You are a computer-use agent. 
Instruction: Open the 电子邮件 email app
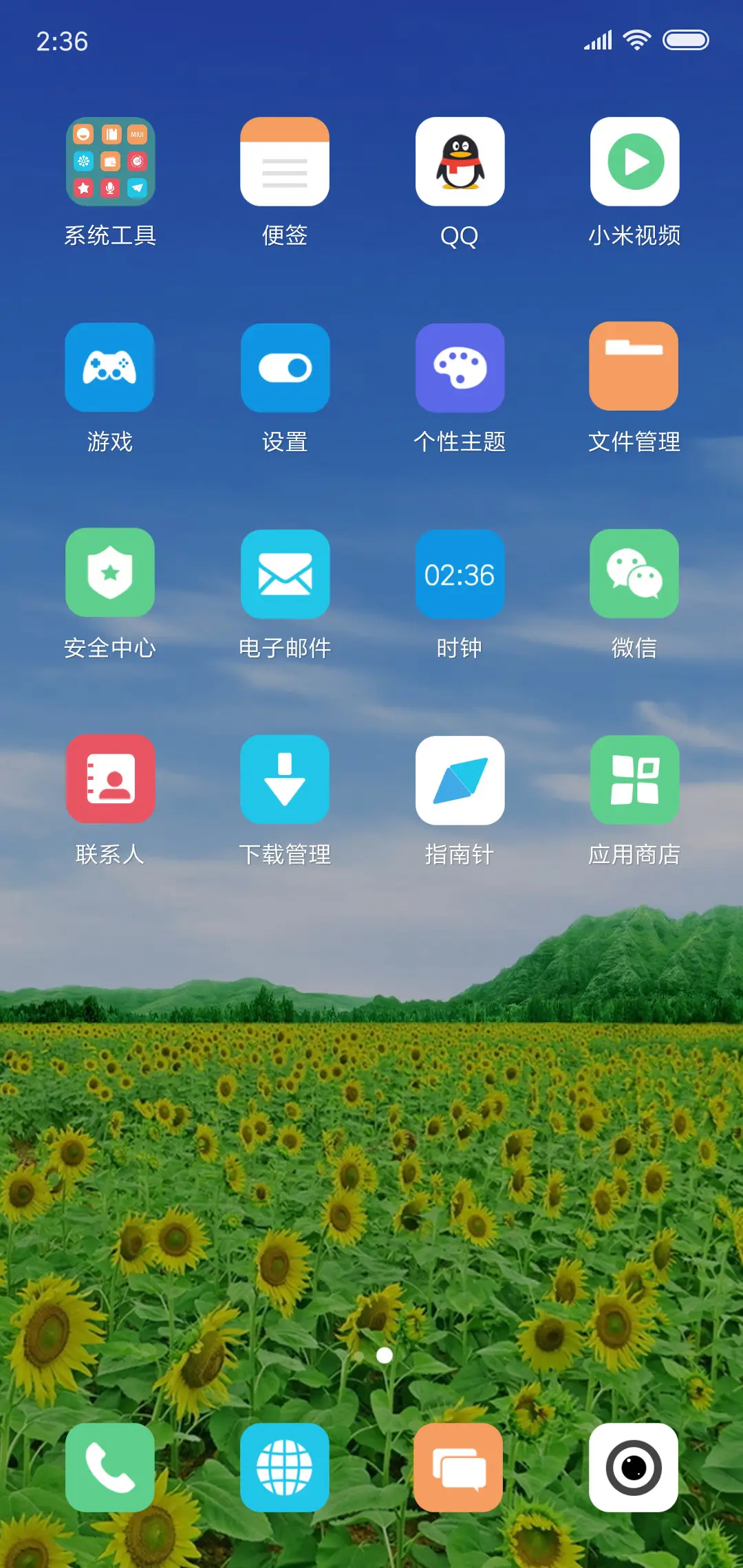[285, 574]
